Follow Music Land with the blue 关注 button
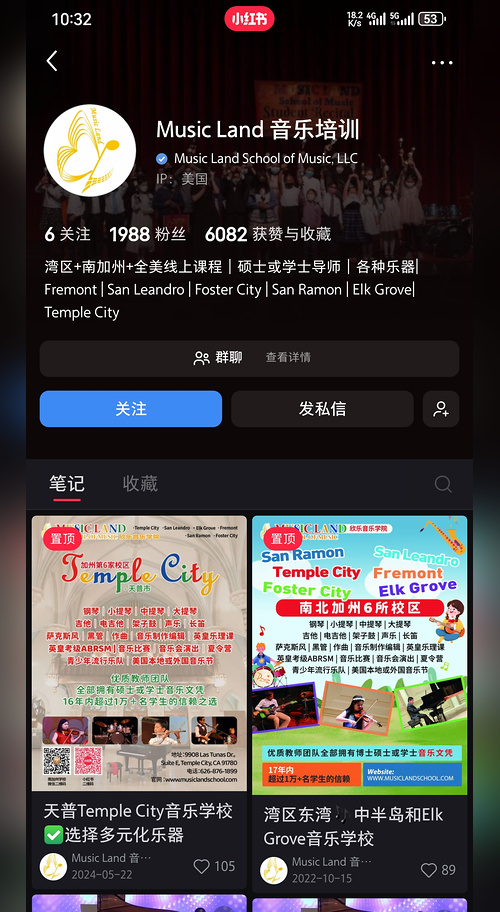500x912 pixels. click(x=131, y=409)
